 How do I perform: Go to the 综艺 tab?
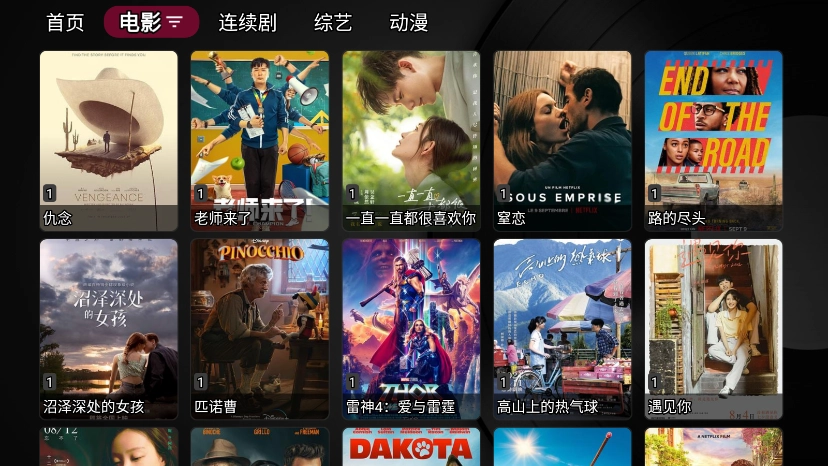[333, 22]
